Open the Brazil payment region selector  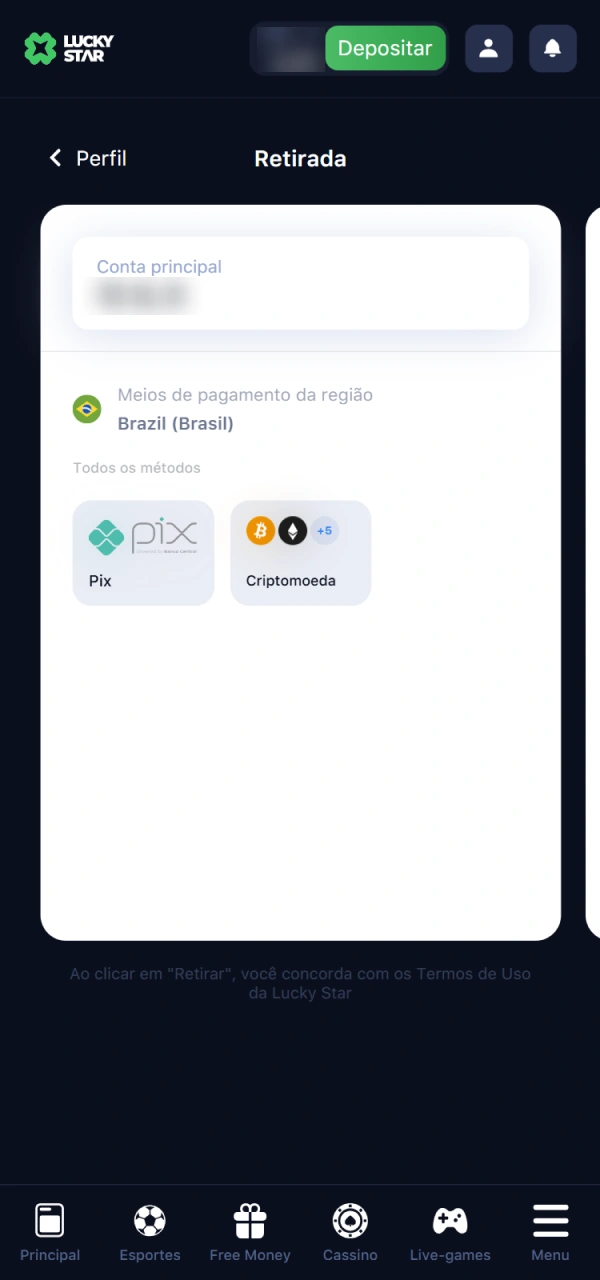tap(175, 410)
